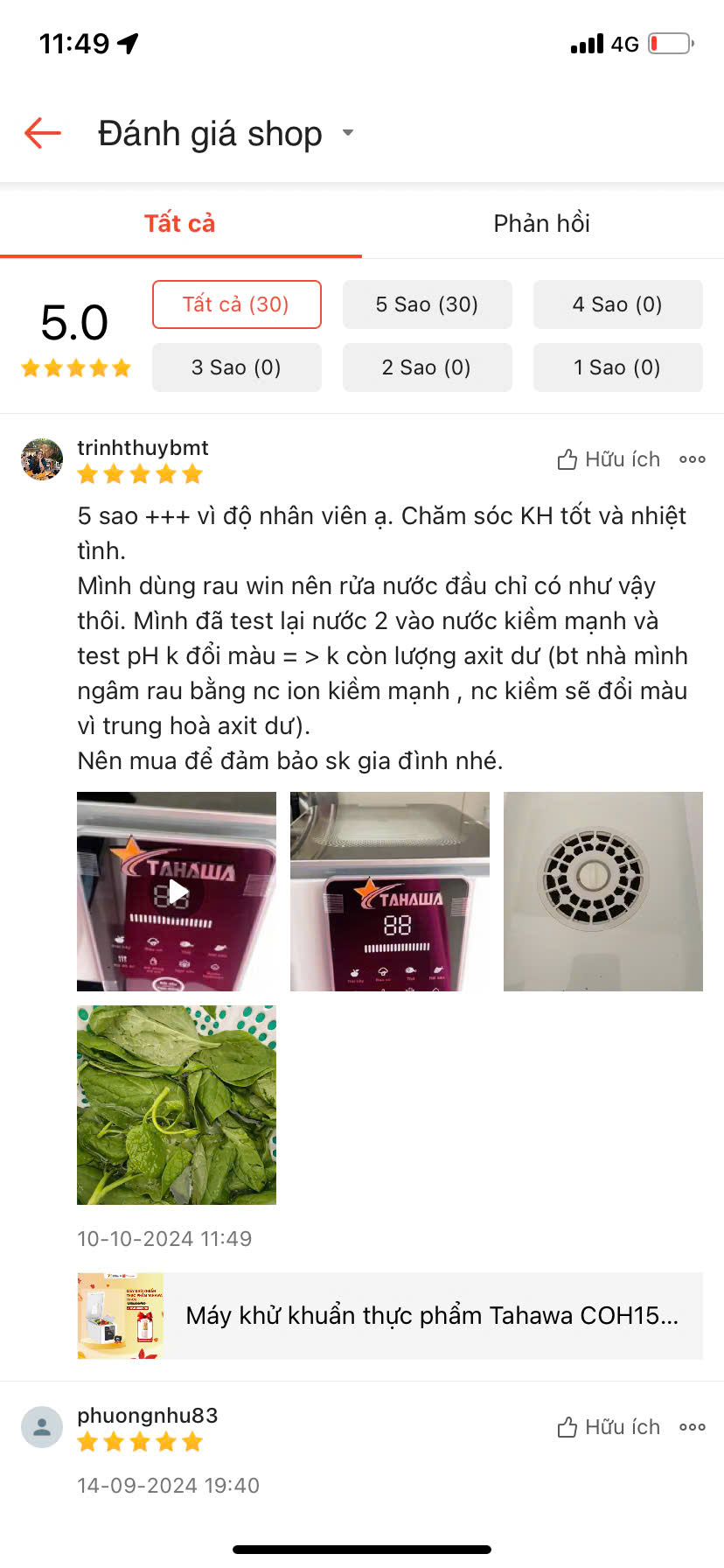Play the review video of Tahawa machine
724x1568 pixels.
pos(177,892)
